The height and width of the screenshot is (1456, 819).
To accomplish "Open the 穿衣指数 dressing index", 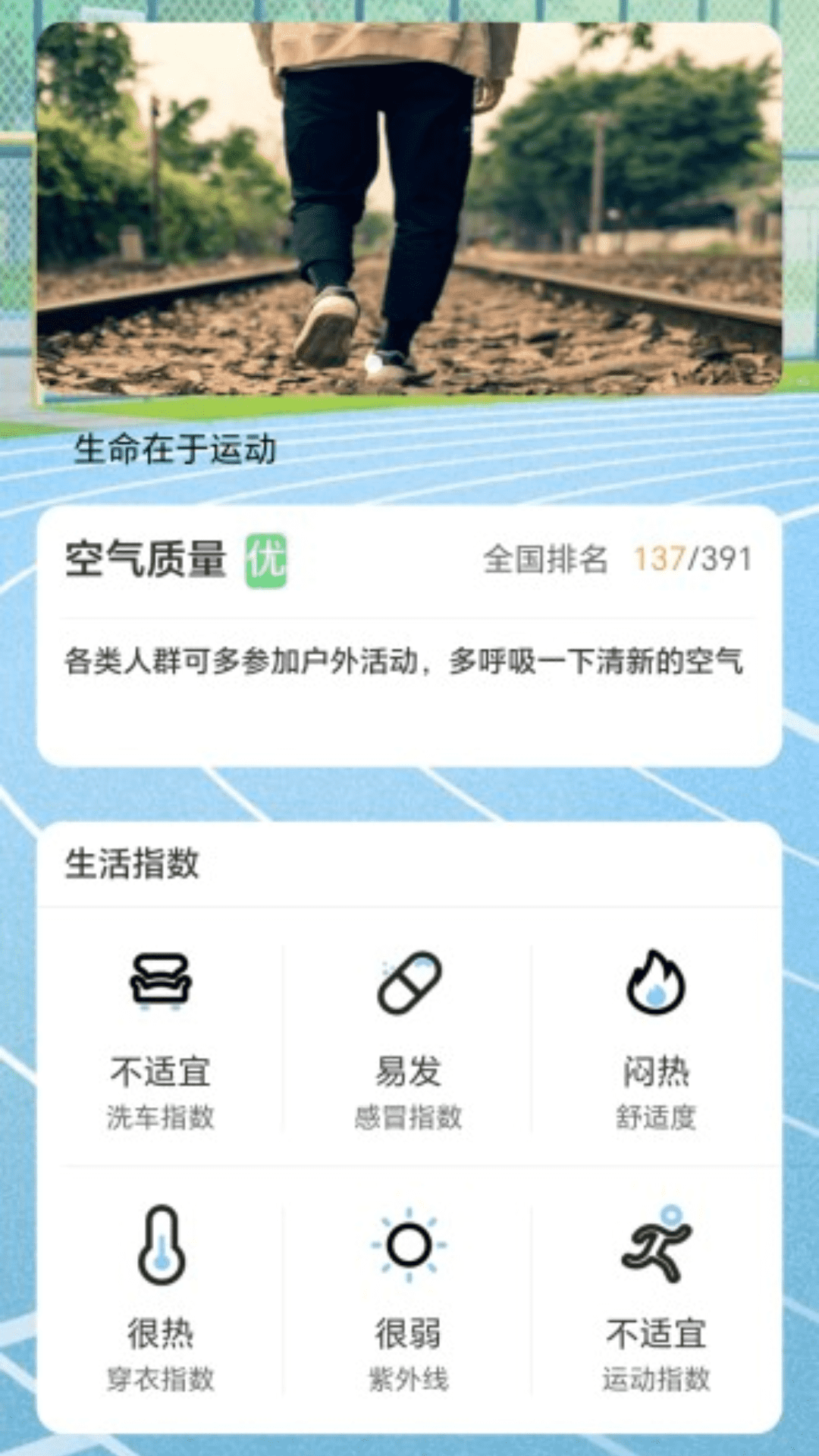I will pos(160,1300).
